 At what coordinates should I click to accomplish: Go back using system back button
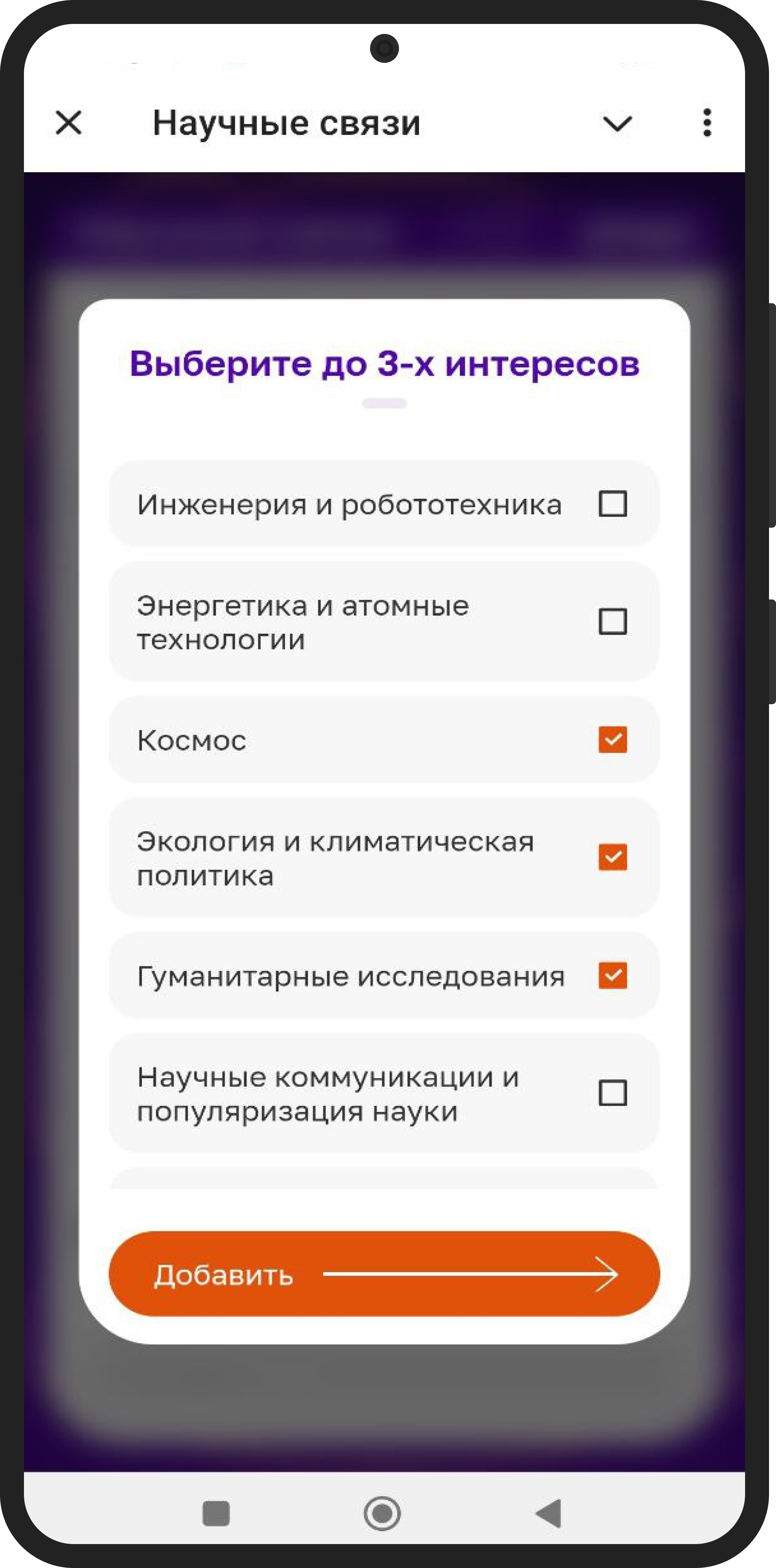548,1512
